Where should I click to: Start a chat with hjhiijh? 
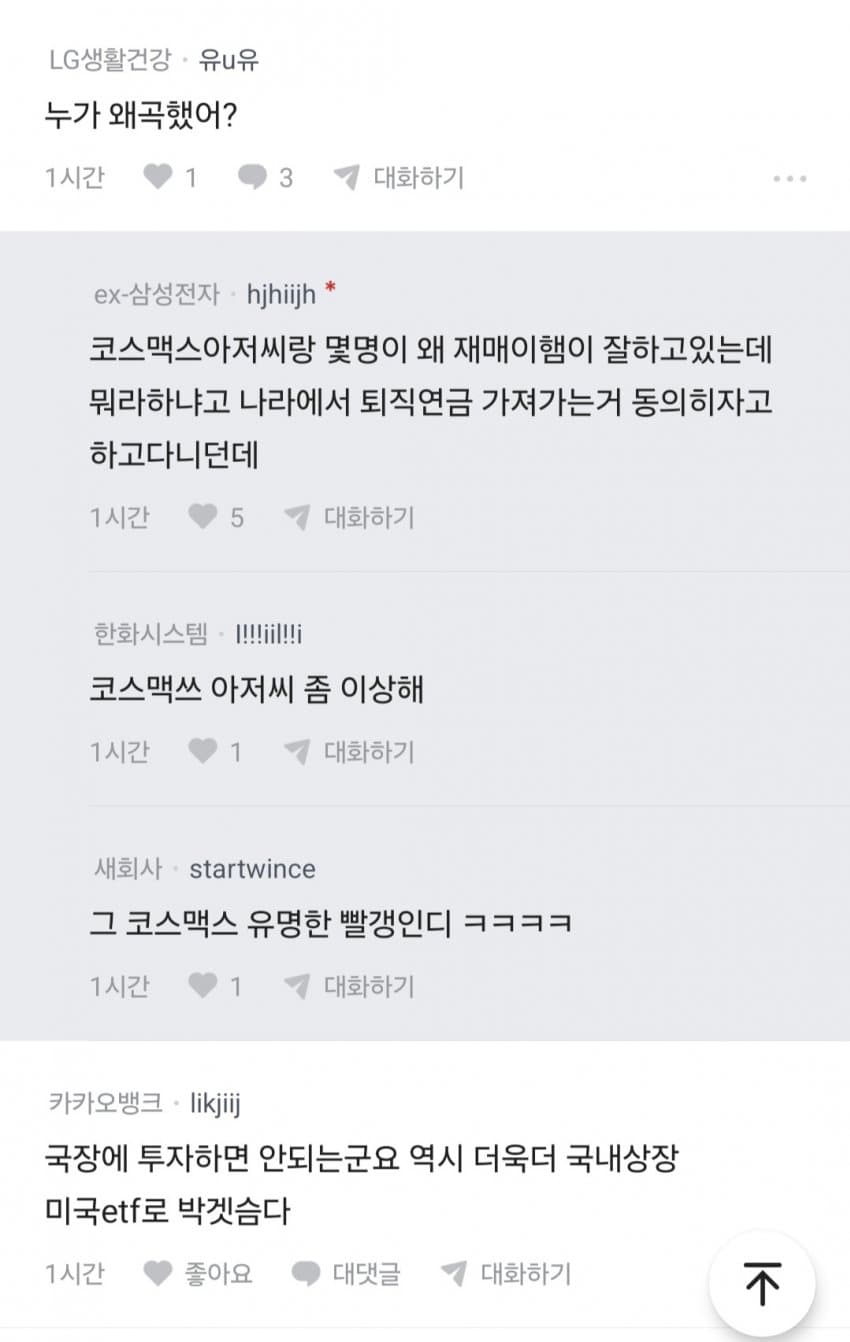pos(349,517)
